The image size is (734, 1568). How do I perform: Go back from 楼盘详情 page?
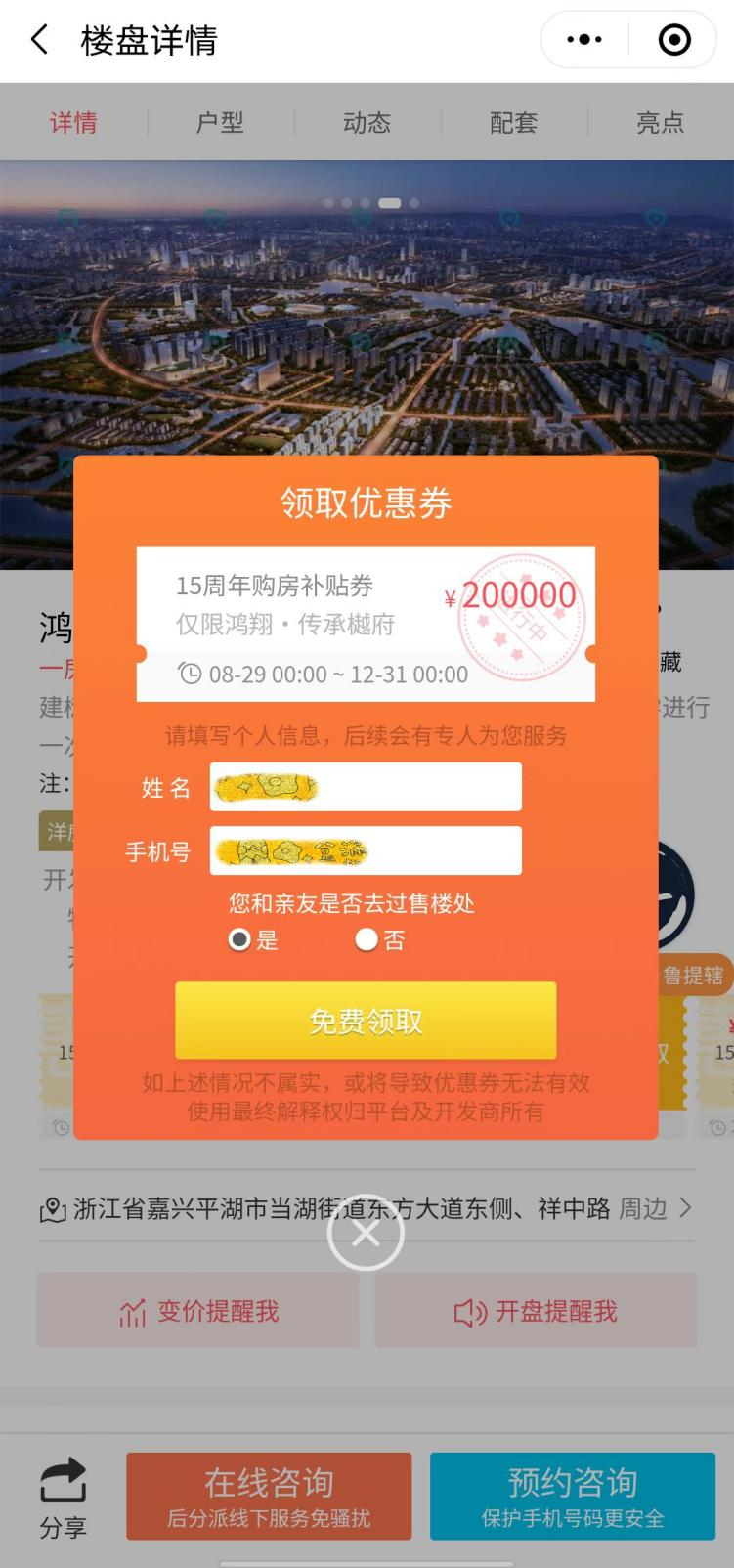coord(39,40)
